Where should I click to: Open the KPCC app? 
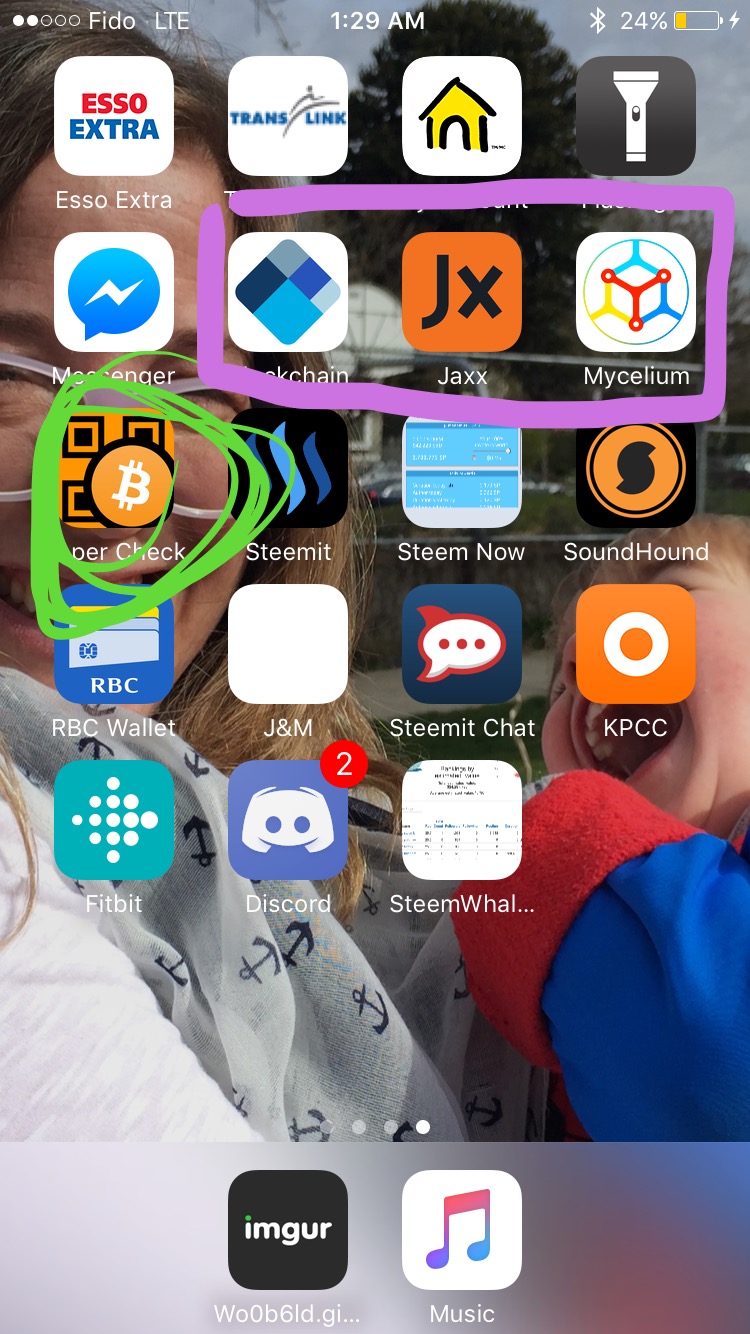coord(636,644)
